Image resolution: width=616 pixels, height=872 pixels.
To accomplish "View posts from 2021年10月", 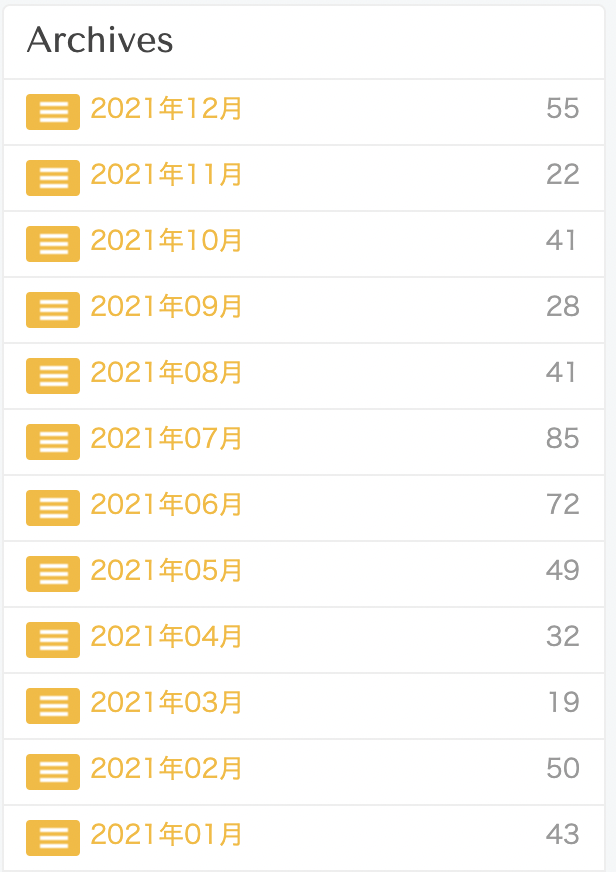I will tap(166, 241).
